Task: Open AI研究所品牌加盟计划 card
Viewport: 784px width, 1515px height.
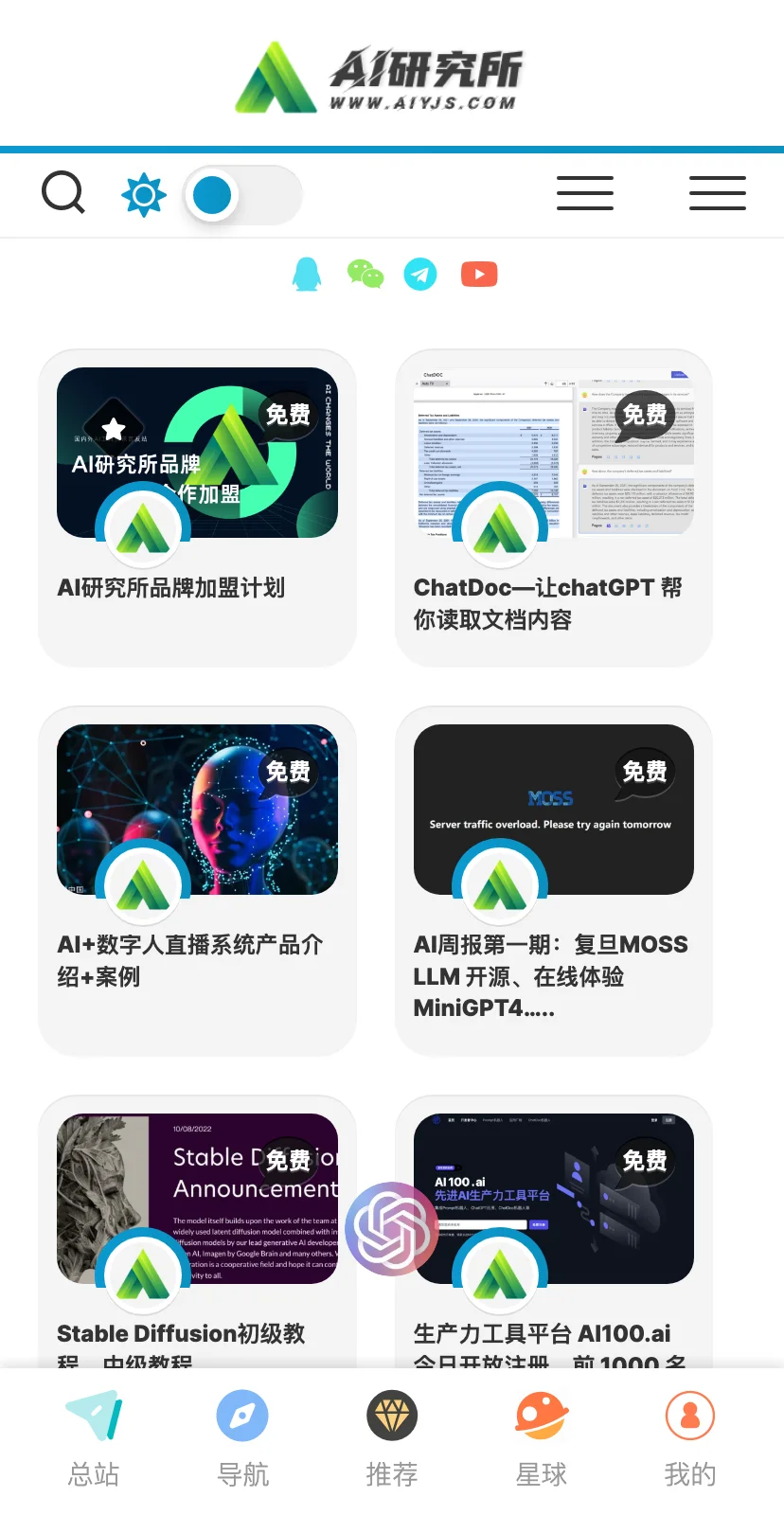Action: coord(197,508)
